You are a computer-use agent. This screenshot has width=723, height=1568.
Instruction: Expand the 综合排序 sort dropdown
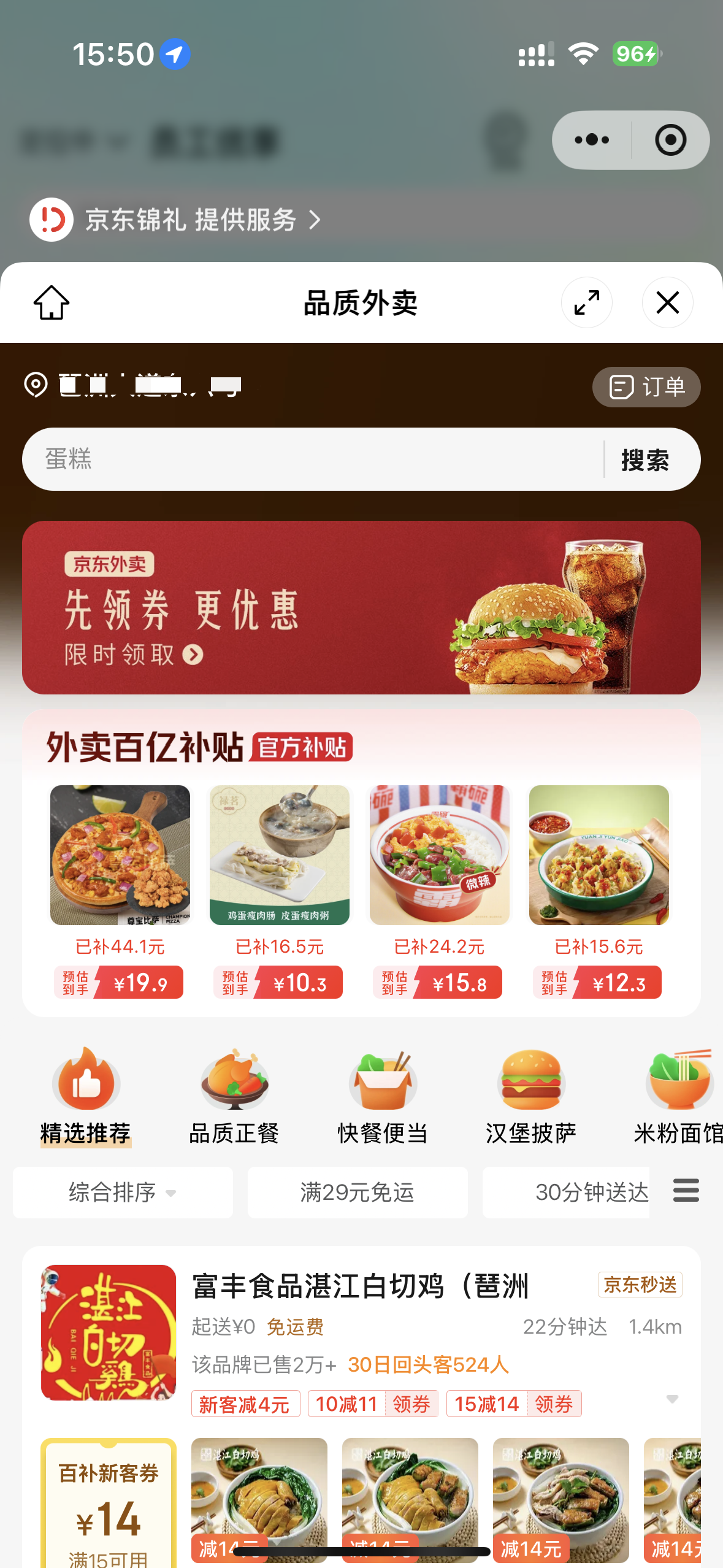(x=123, y=1192)
